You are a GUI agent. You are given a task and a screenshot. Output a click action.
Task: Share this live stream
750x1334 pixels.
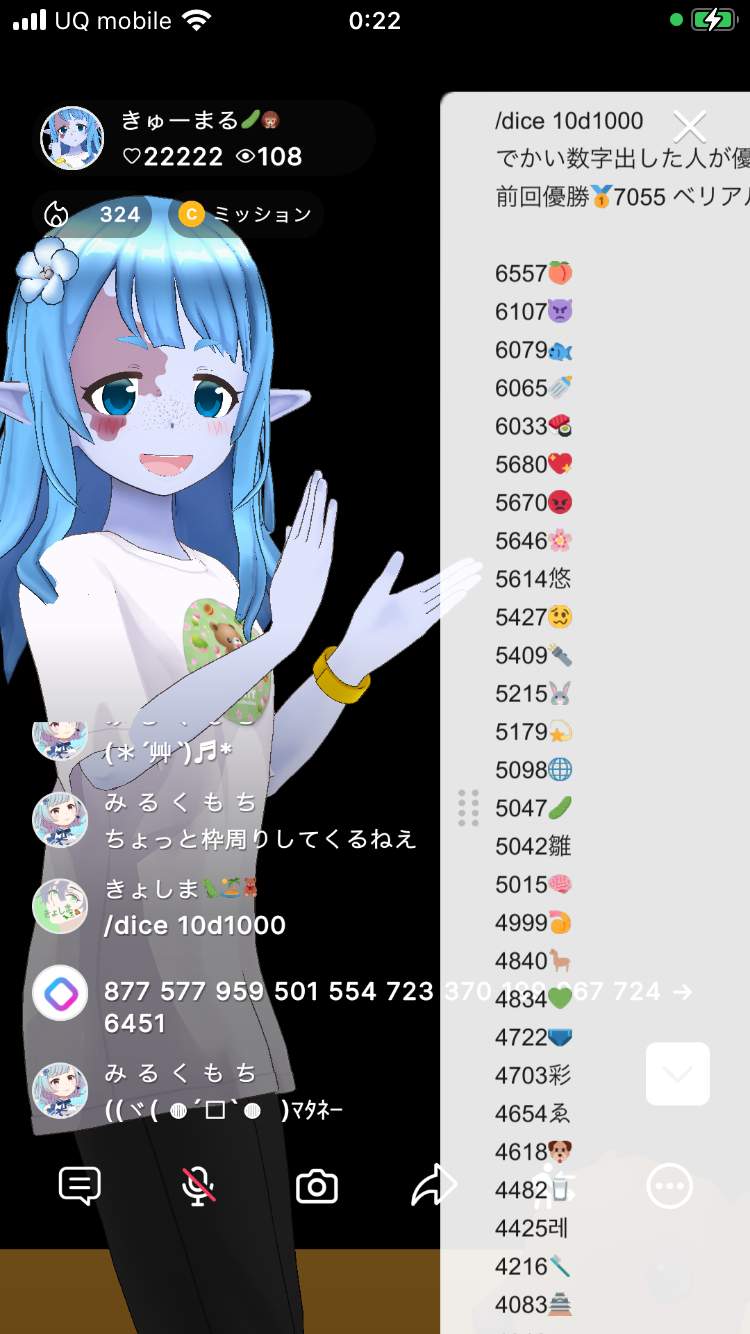coord(433,1187)
